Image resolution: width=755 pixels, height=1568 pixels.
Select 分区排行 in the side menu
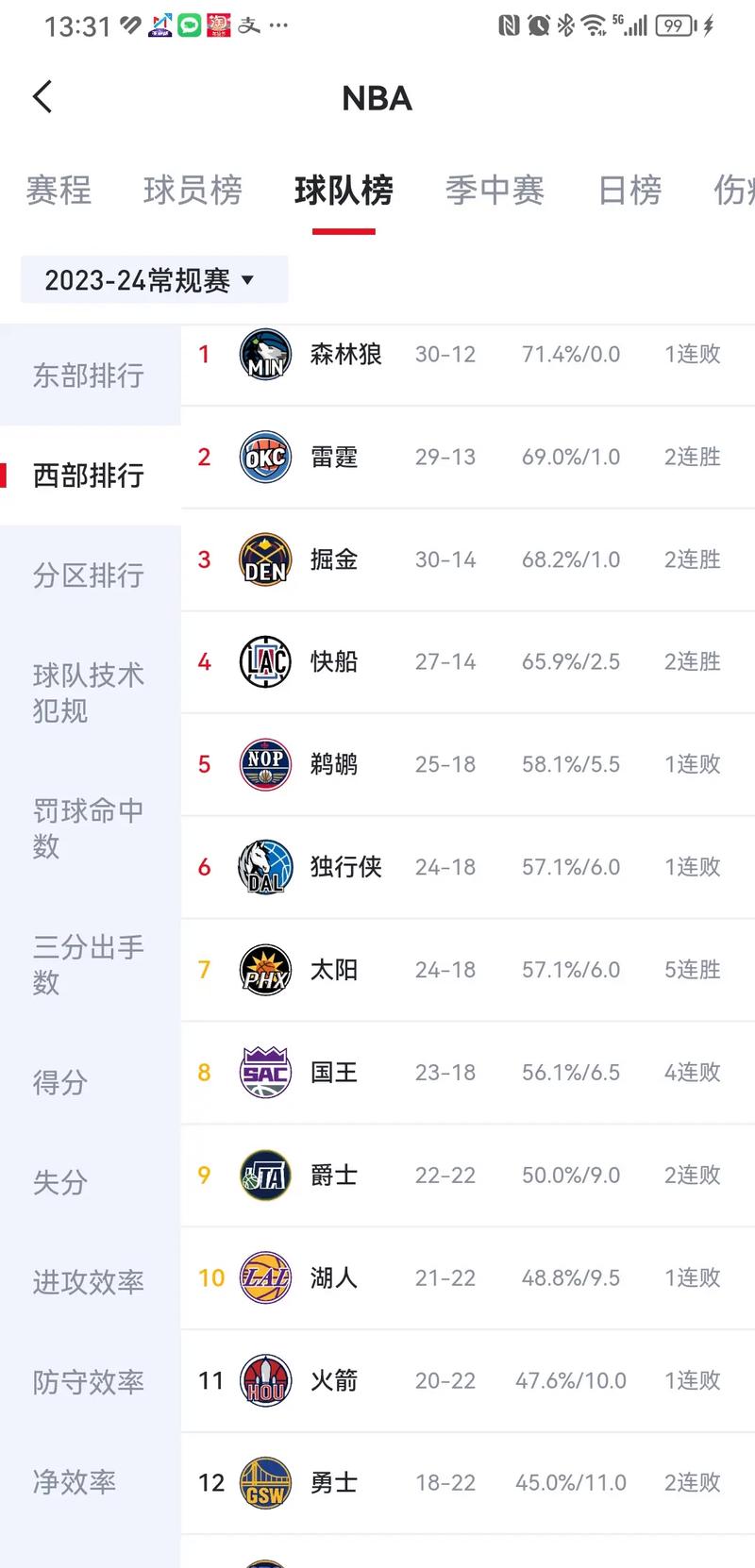pyautogui.click(x=89, y=575)
